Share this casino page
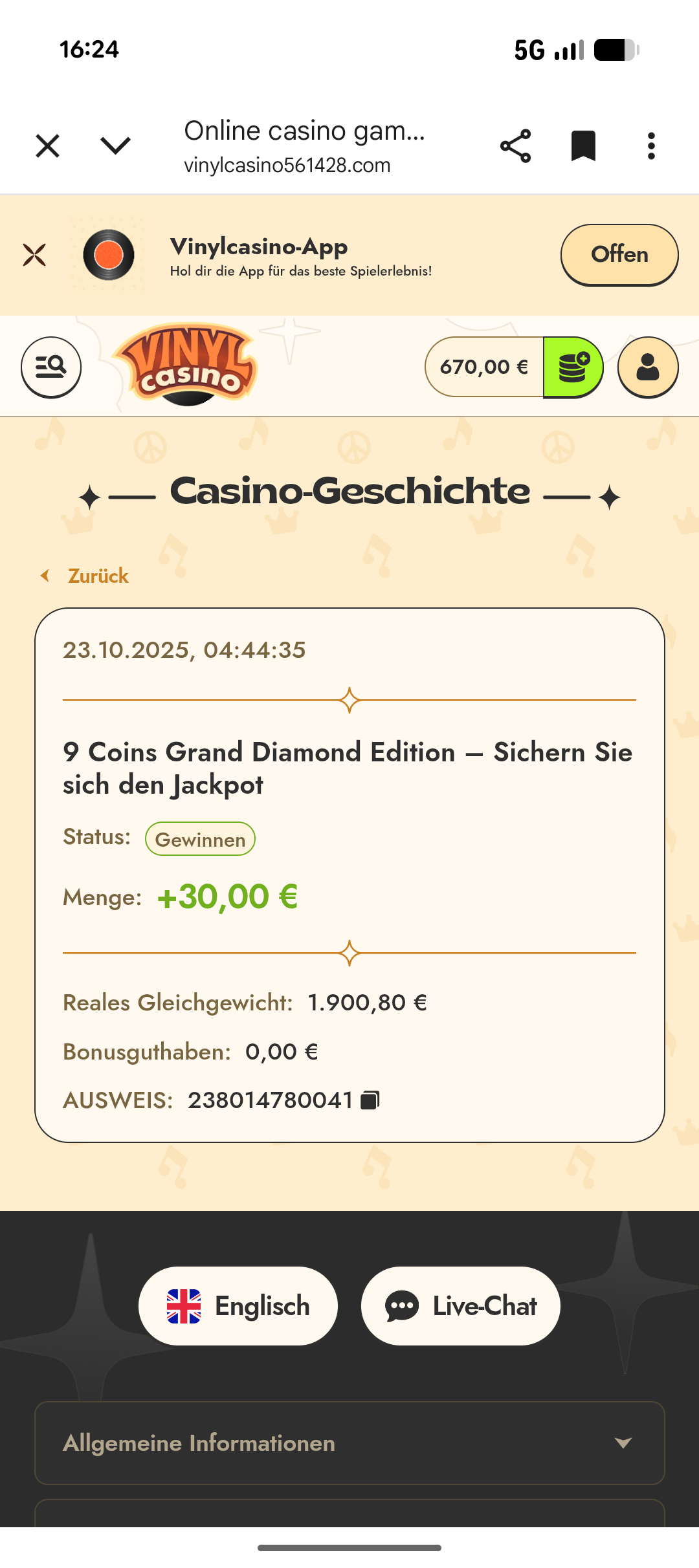 click(515, 146)
